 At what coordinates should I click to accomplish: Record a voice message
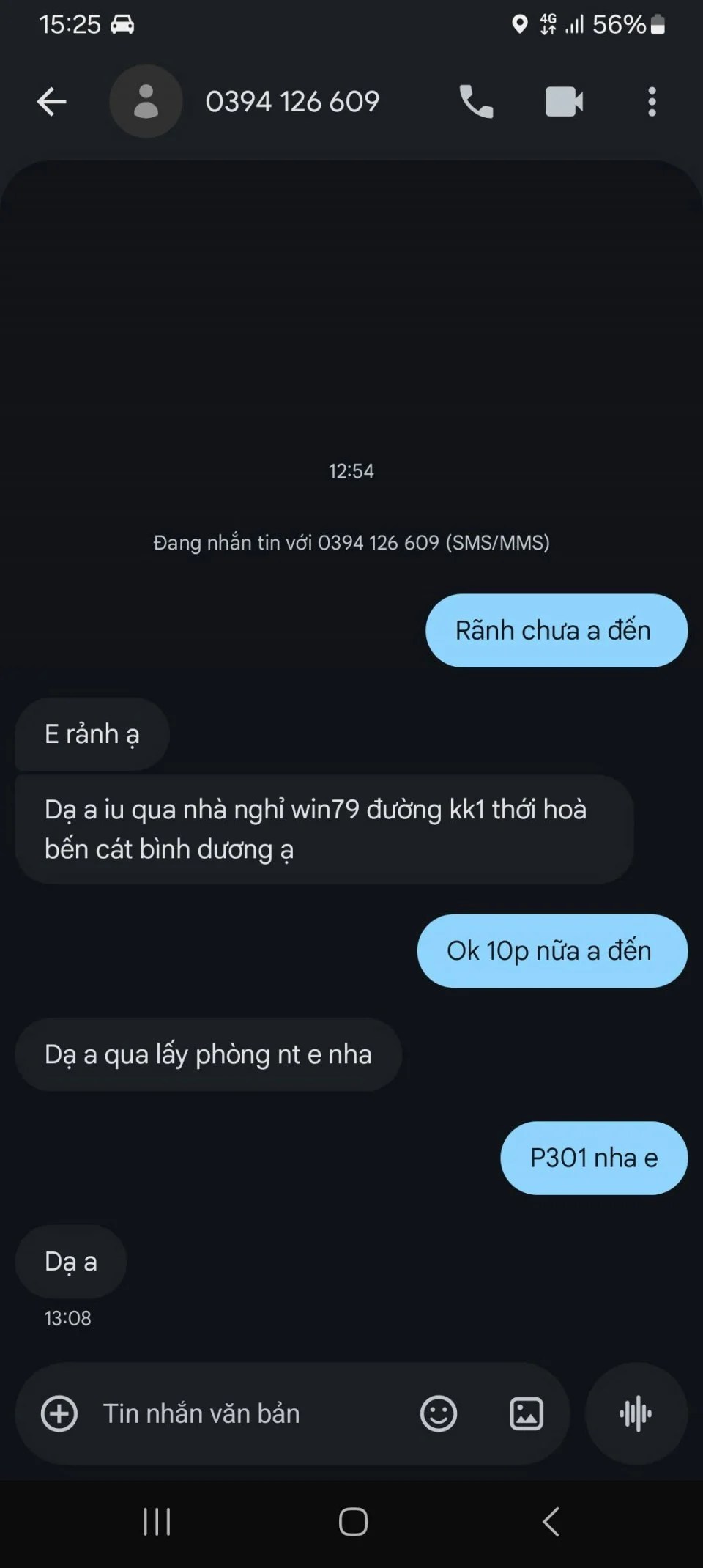[x=636, y=1413]
